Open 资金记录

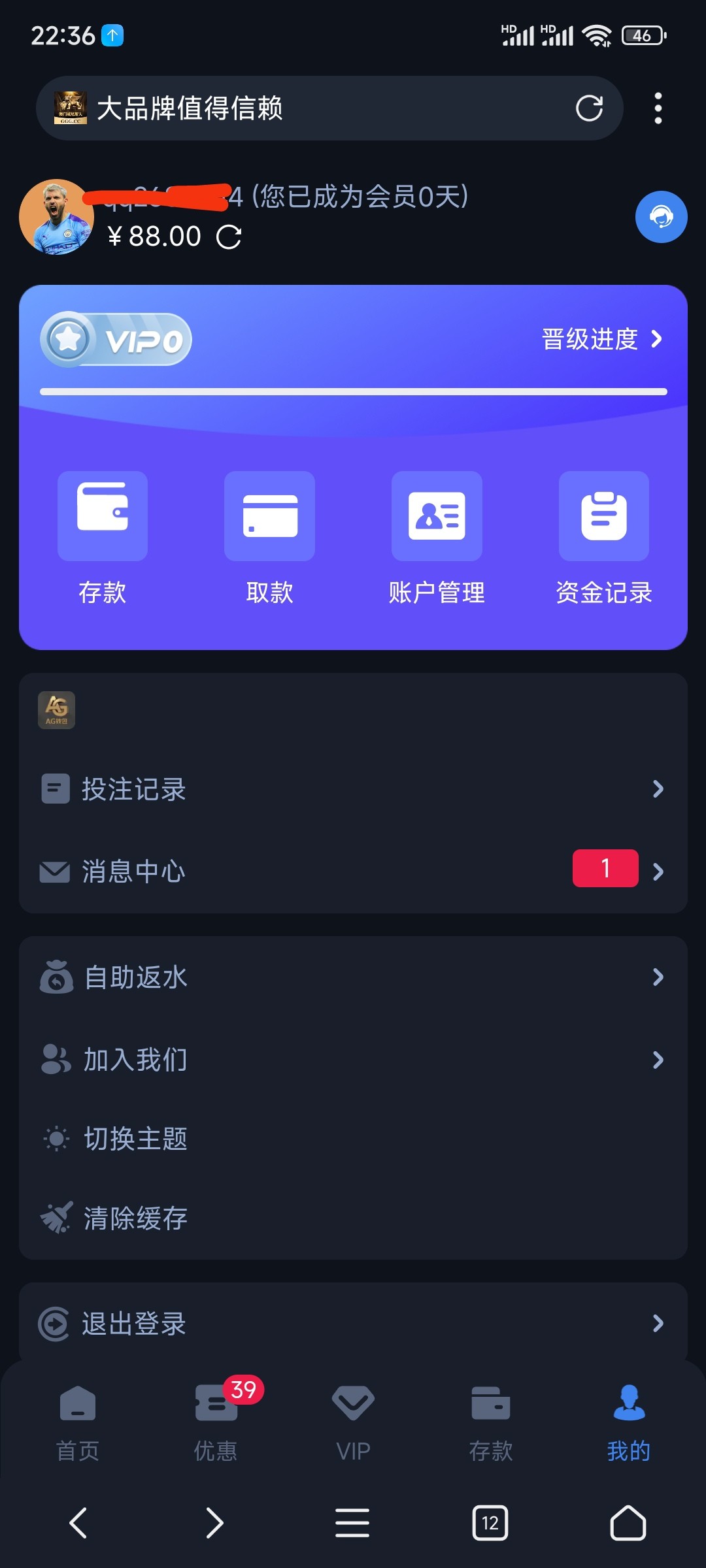click(x=604, y=538)
